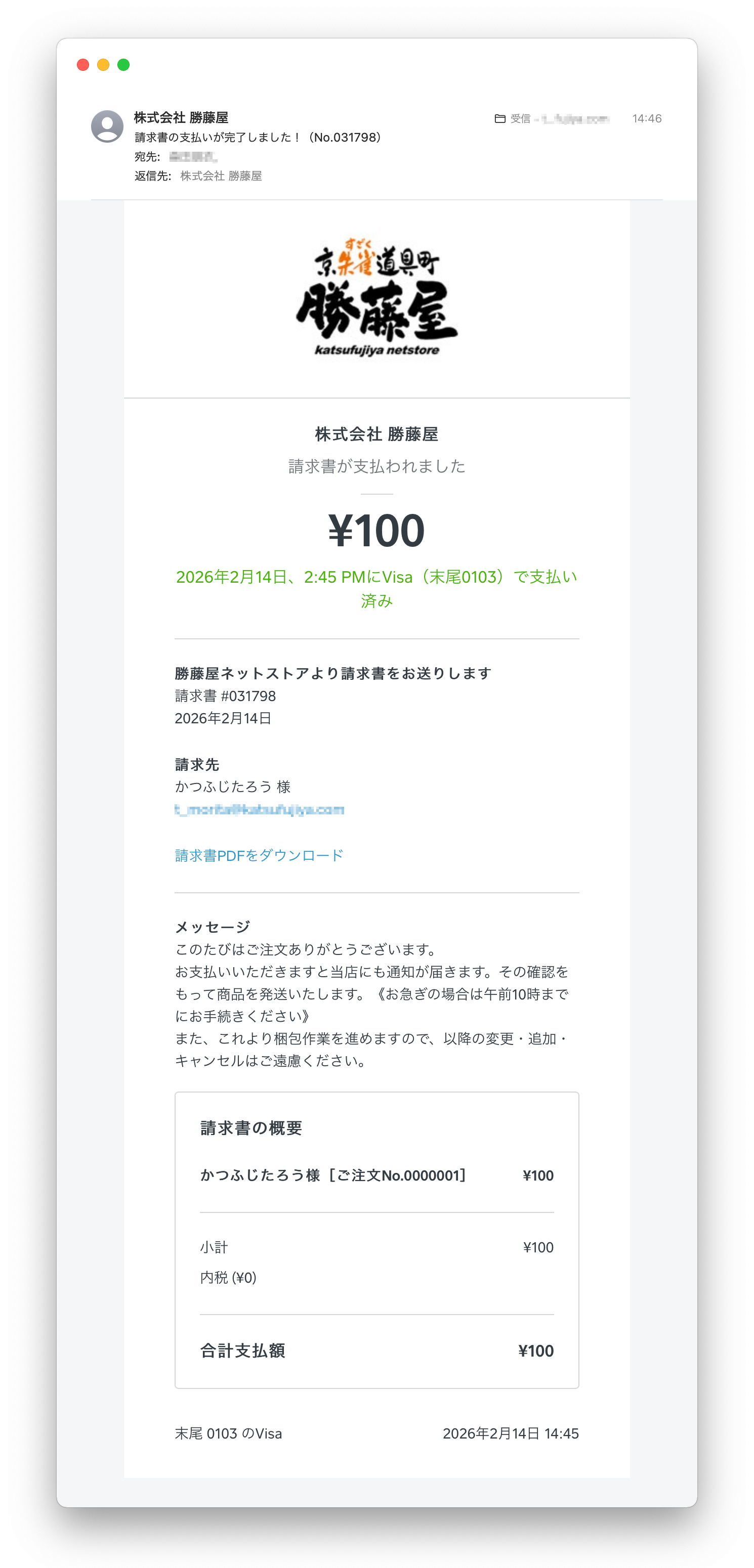Tap the blurred email address under 請求先
Screen dimensions: 754x1568
pyautogui.click(x=259, y=810)
